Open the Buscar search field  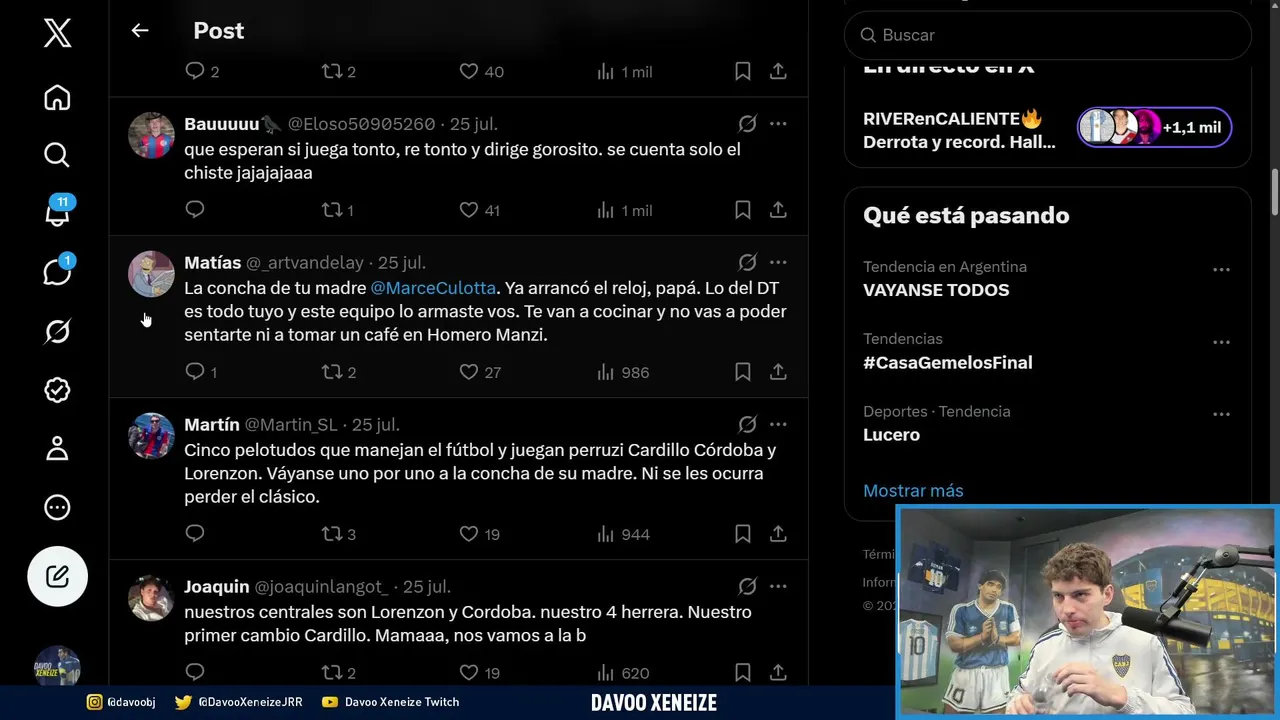click(1048, 35)
